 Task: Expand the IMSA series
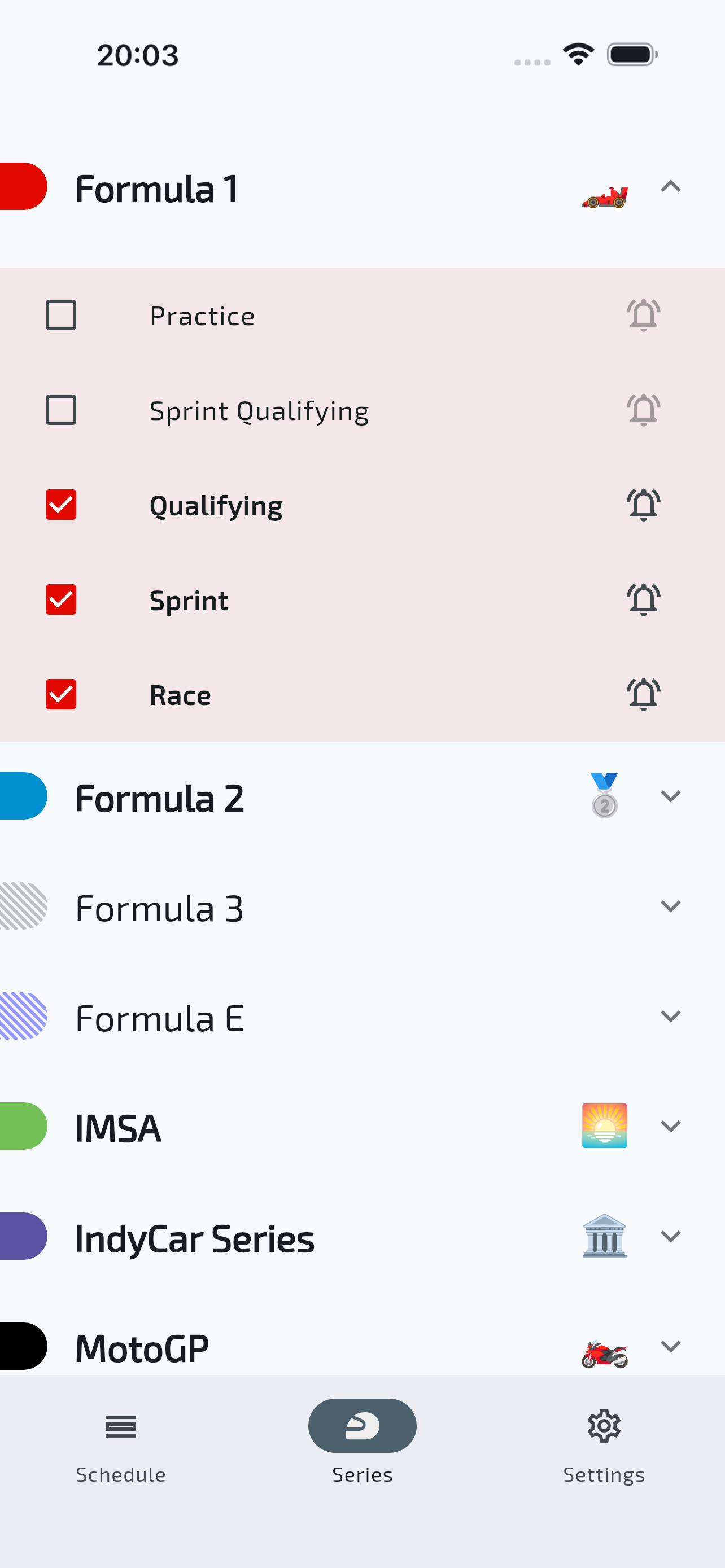pyautogui.click(x=670, y=1126)
